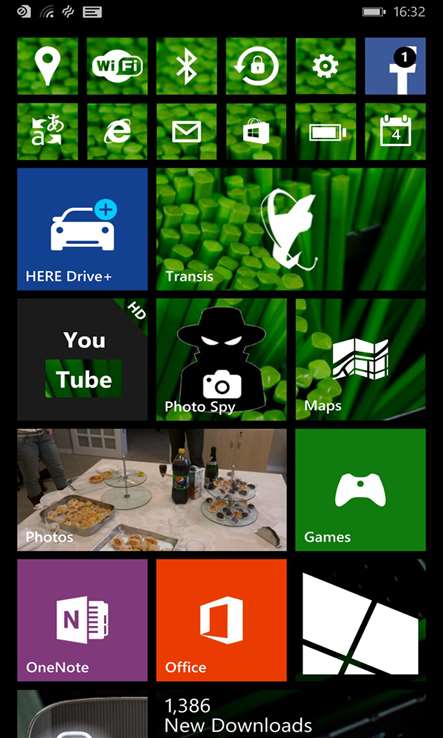Image resolution: width=443 pixels, height=738 pixels.
Task: Launch HERE Drive+
Action: click(82, 229)
